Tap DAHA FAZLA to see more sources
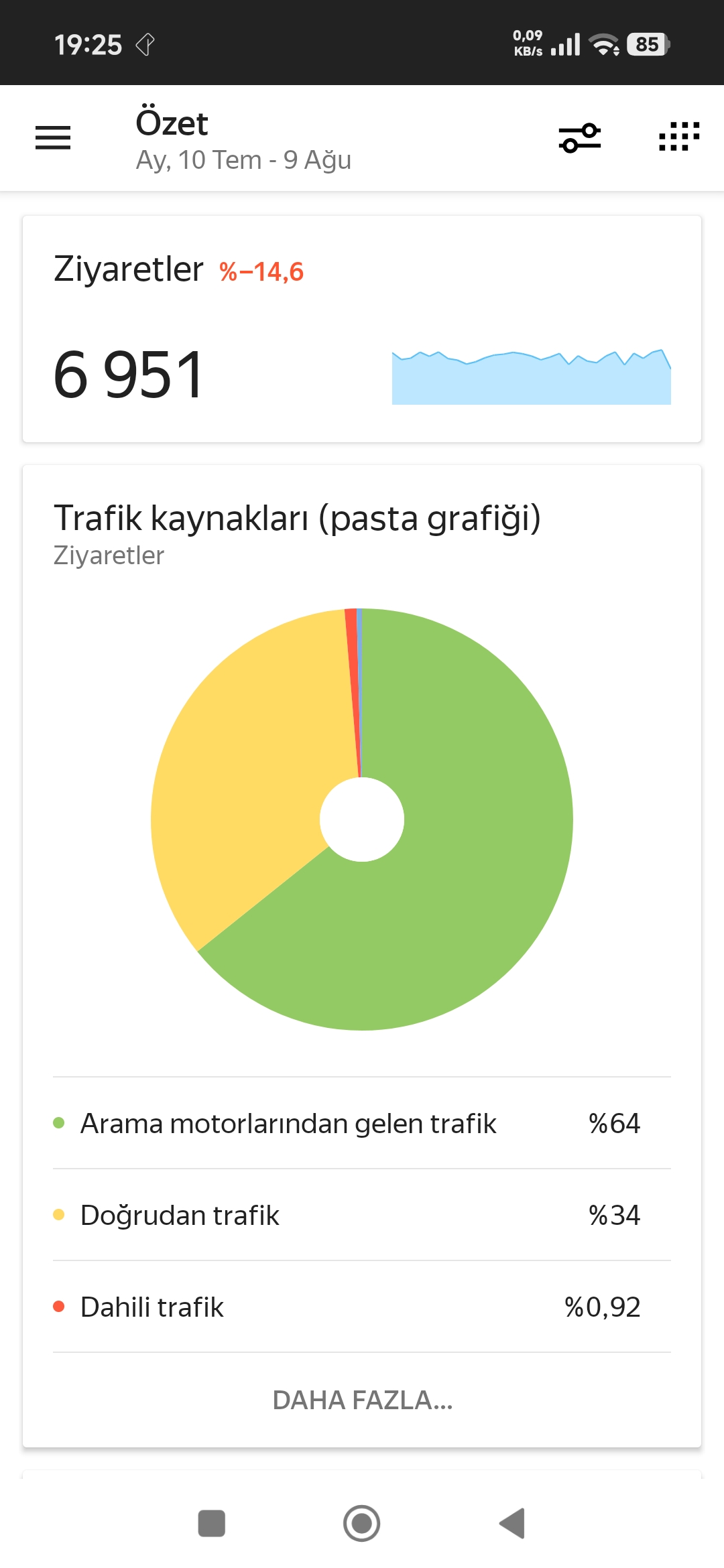 point(362,1400)
